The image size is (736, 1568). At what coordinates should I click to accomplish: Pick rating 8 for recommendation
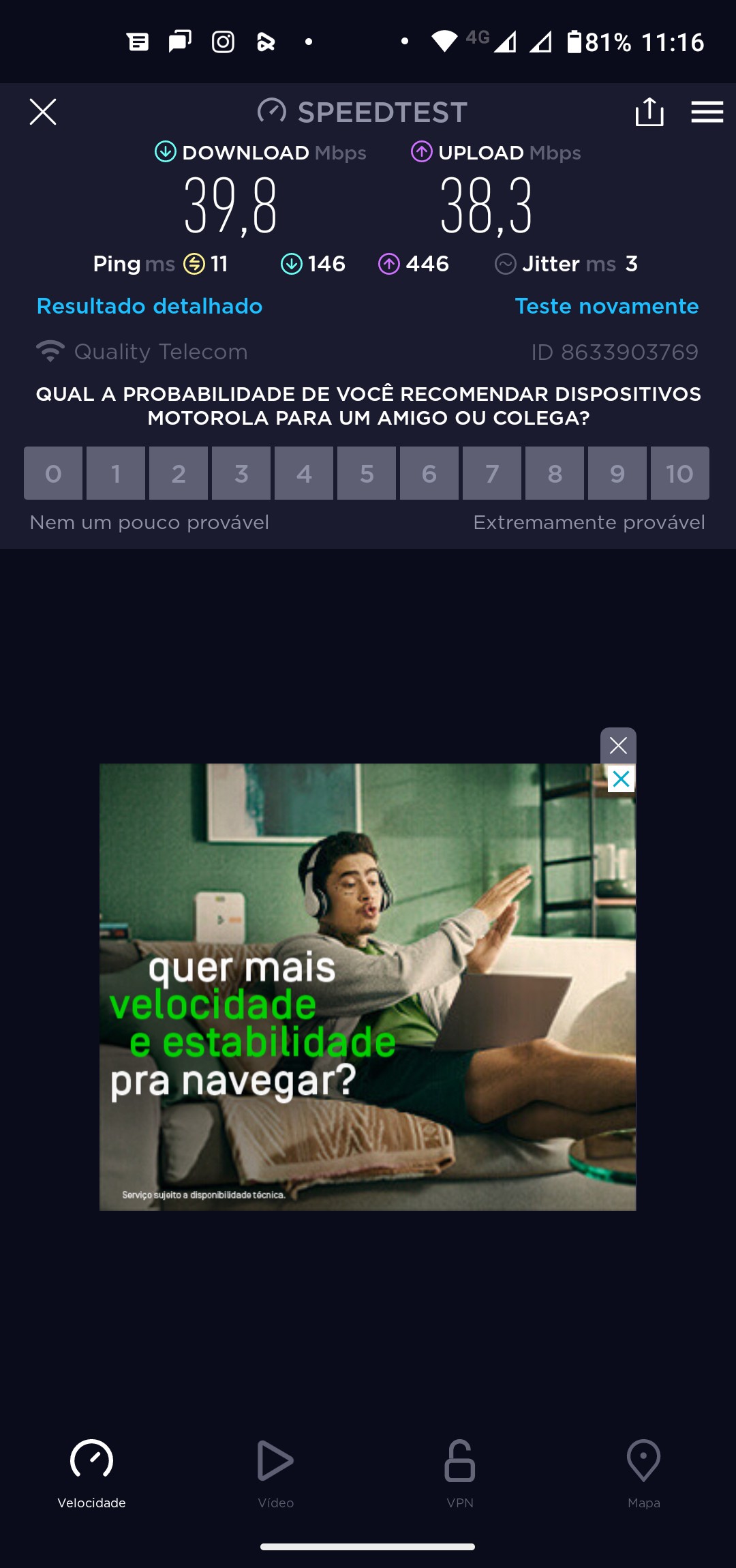pos(555,473)
